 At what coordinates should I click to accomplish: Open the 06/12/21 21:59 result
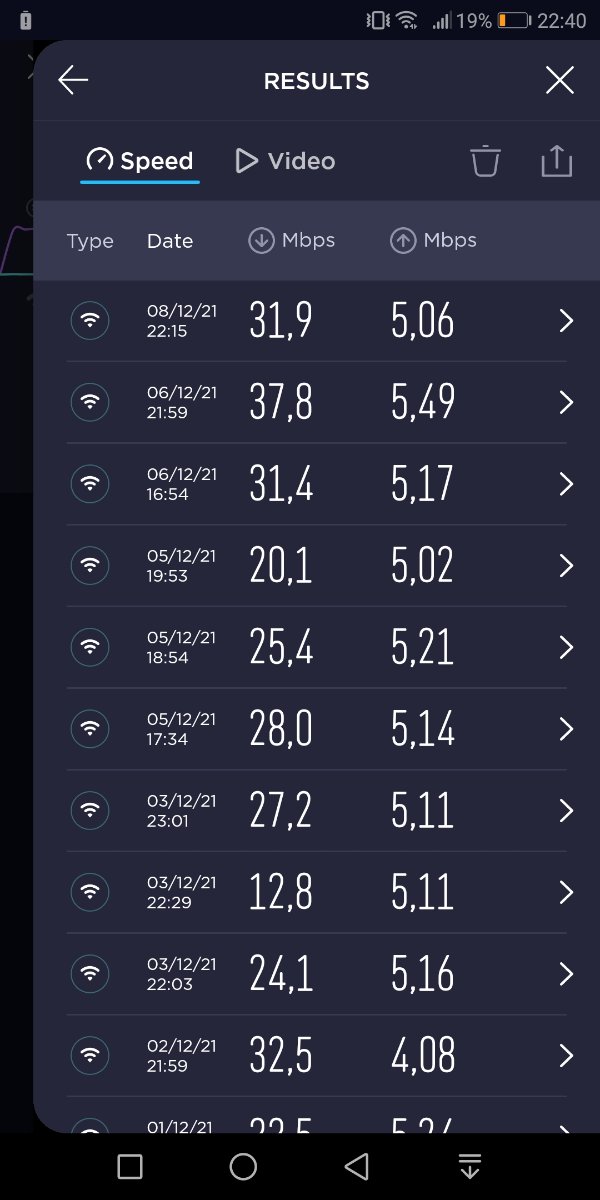(x=316, y=402)
